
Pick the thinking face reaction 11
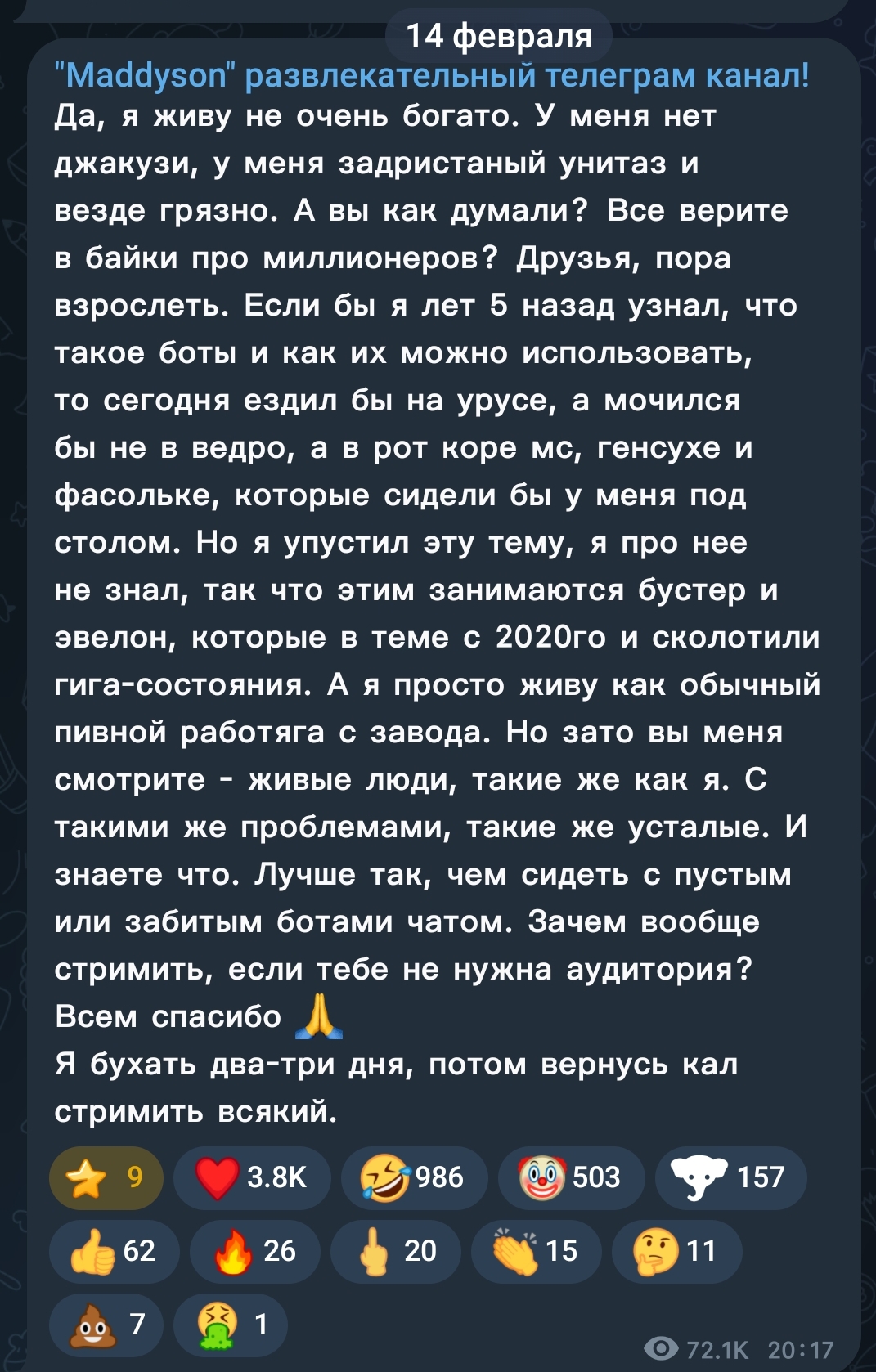[676, 1251]
